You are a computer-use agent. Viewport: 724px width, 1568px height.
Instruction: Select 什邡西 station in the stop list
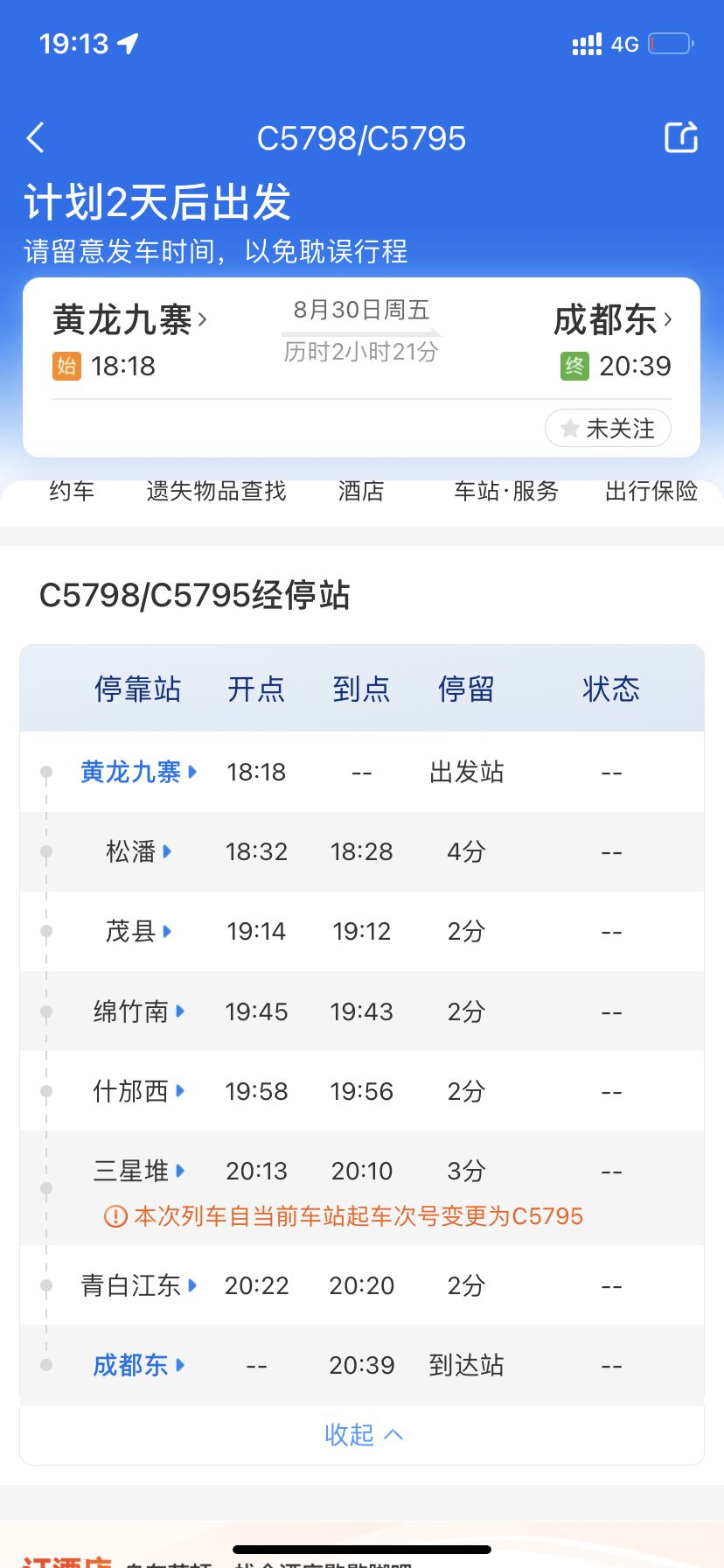click(x=139, y=1091)
